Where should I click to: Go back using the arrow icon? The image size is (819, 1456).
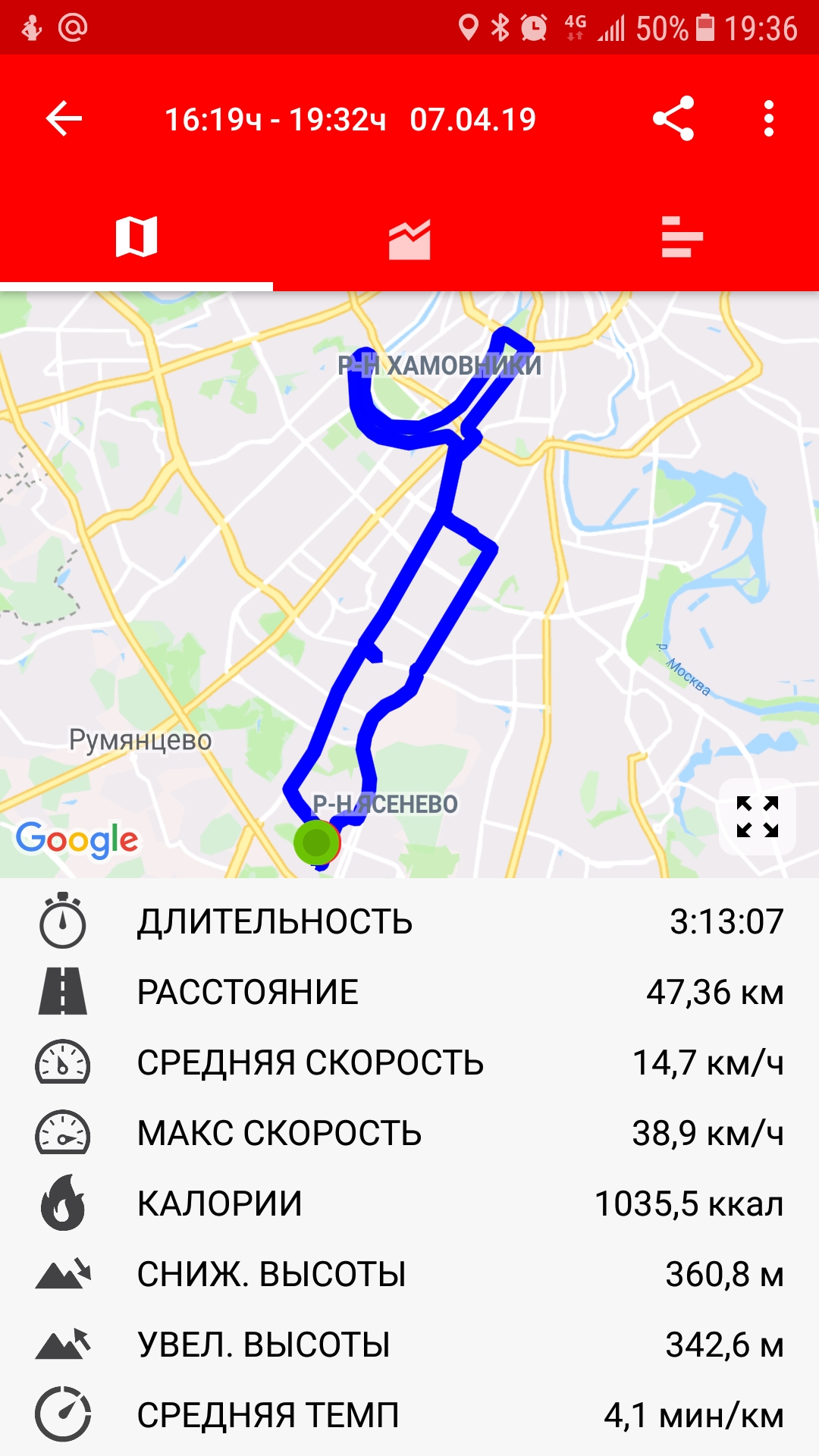tap(64, 119)
